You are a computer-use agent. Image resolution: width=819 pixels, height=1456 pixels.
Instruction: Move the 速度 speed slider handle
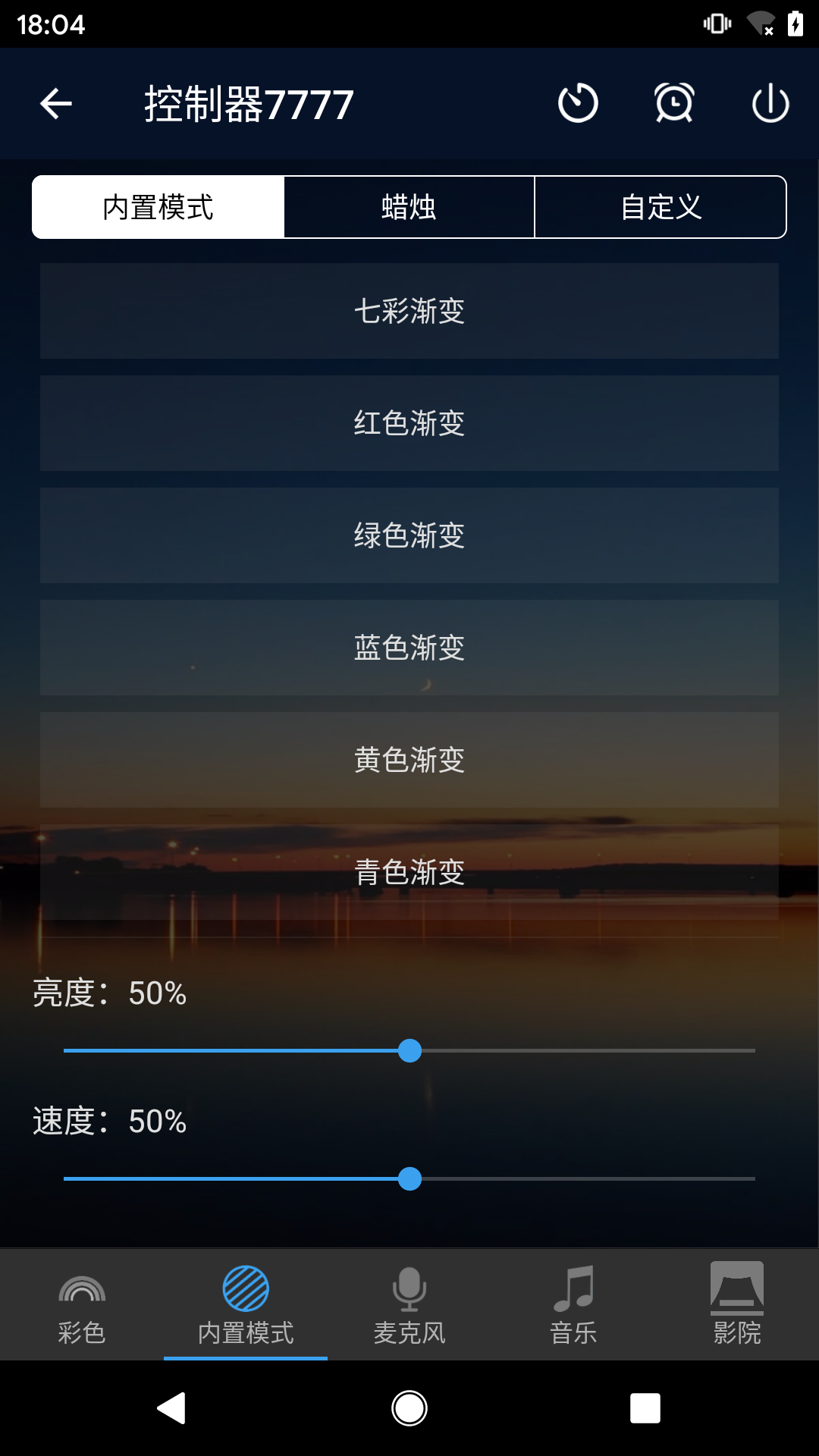409,1179
